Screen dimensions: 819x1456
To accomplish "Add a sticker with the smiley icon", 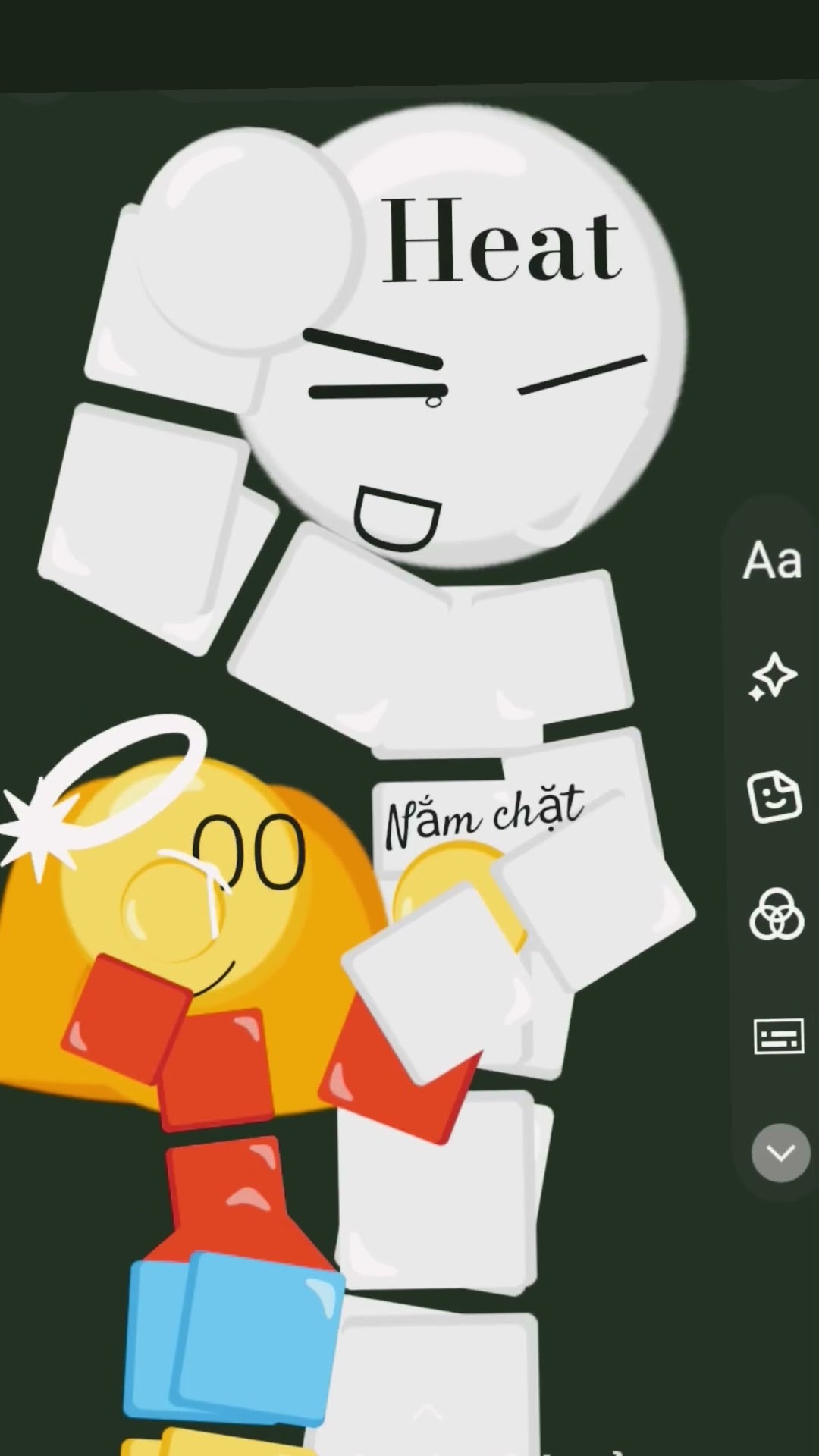I will click(774, 796).
